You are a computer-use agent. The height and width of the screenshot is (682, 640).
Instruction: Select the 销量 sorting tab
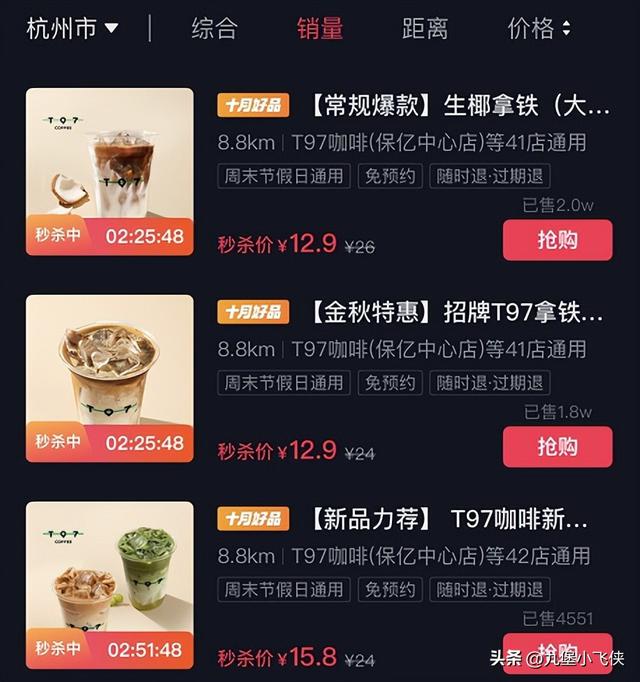pyautogui.click(x=320, y=28)
